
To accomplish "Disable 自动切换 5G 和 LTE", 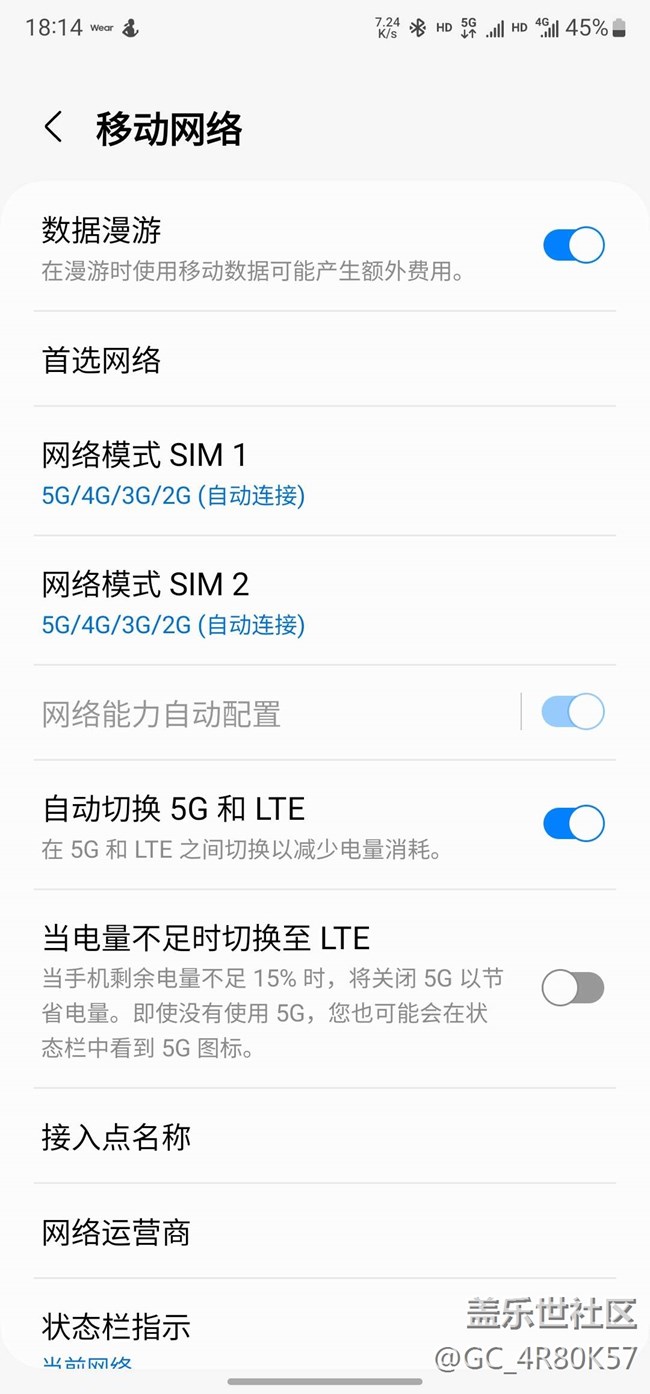I will pos(573,824).
